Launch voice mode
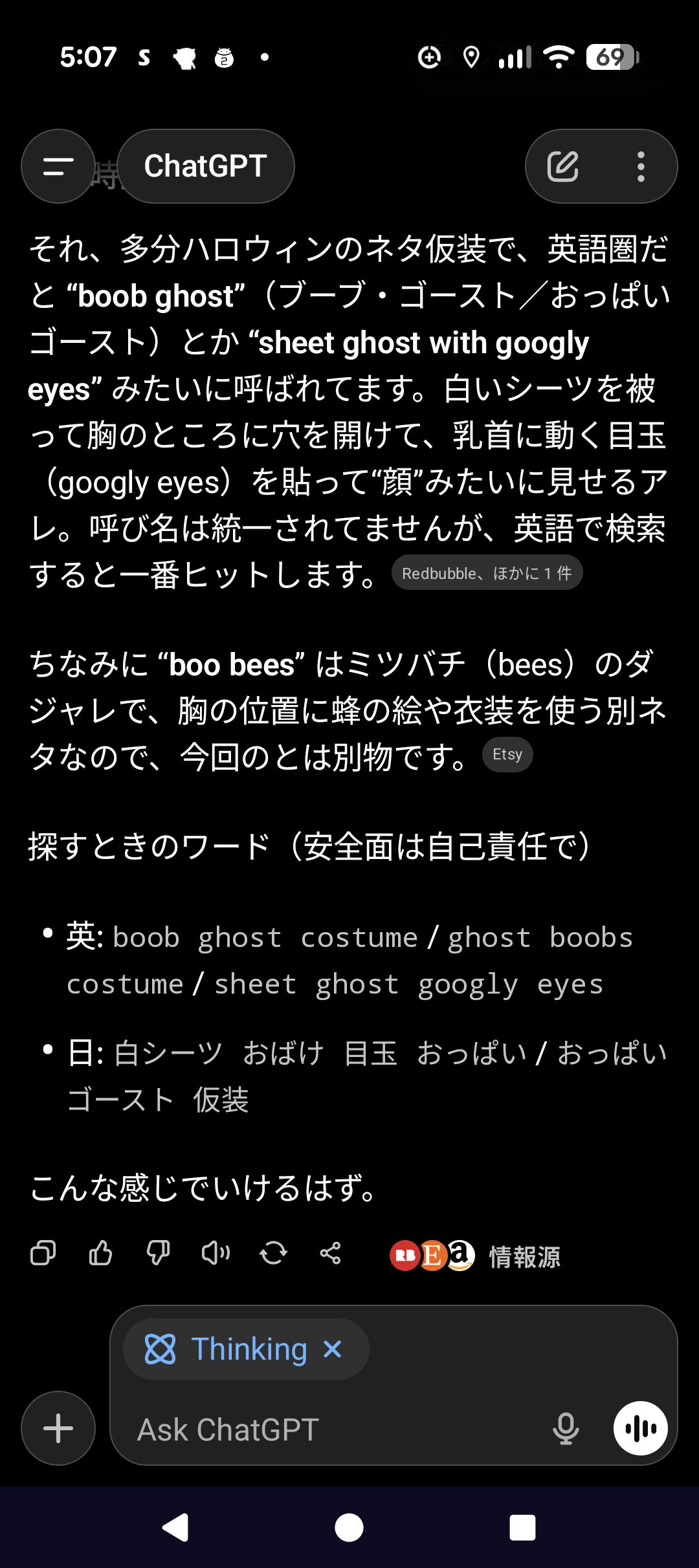 click(x=640, y=1428)
